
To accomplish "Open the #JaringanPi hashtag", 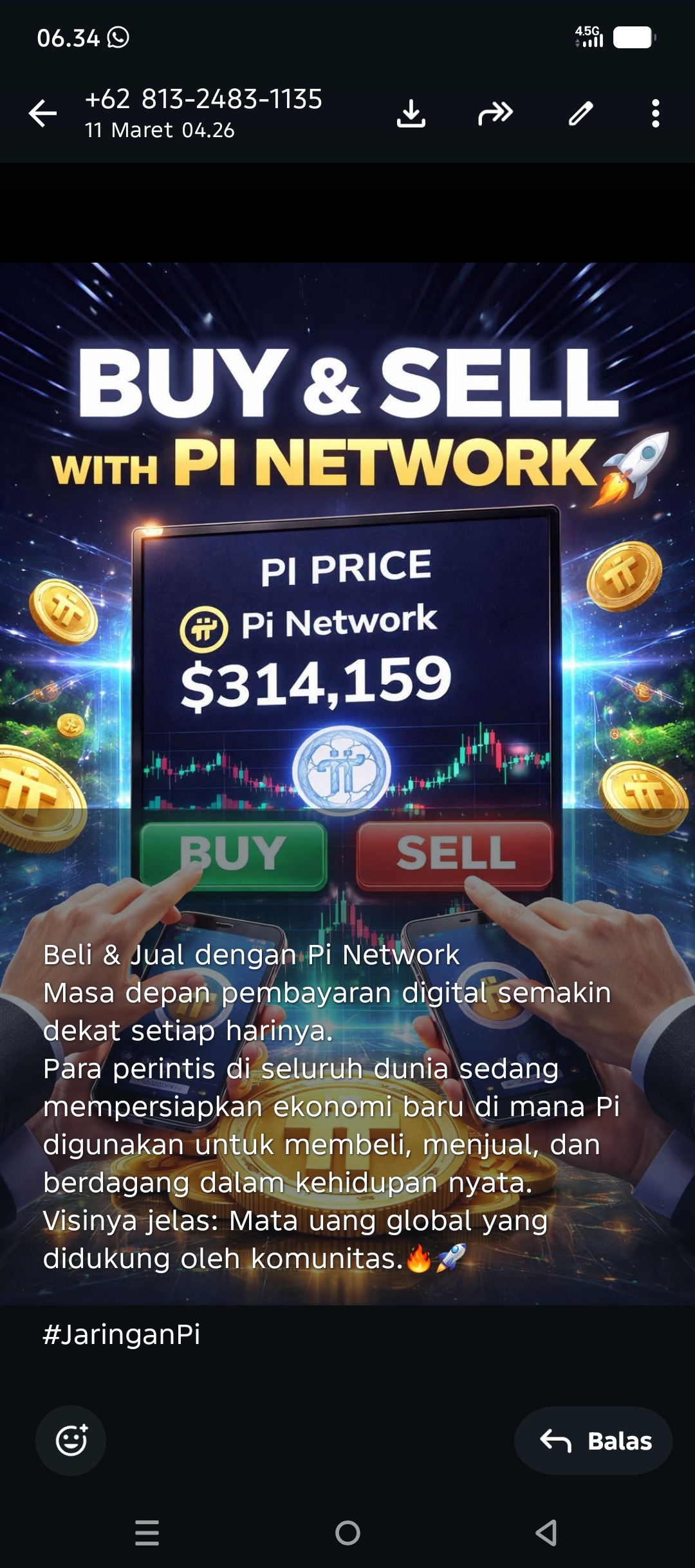I will pos(121,1334).
